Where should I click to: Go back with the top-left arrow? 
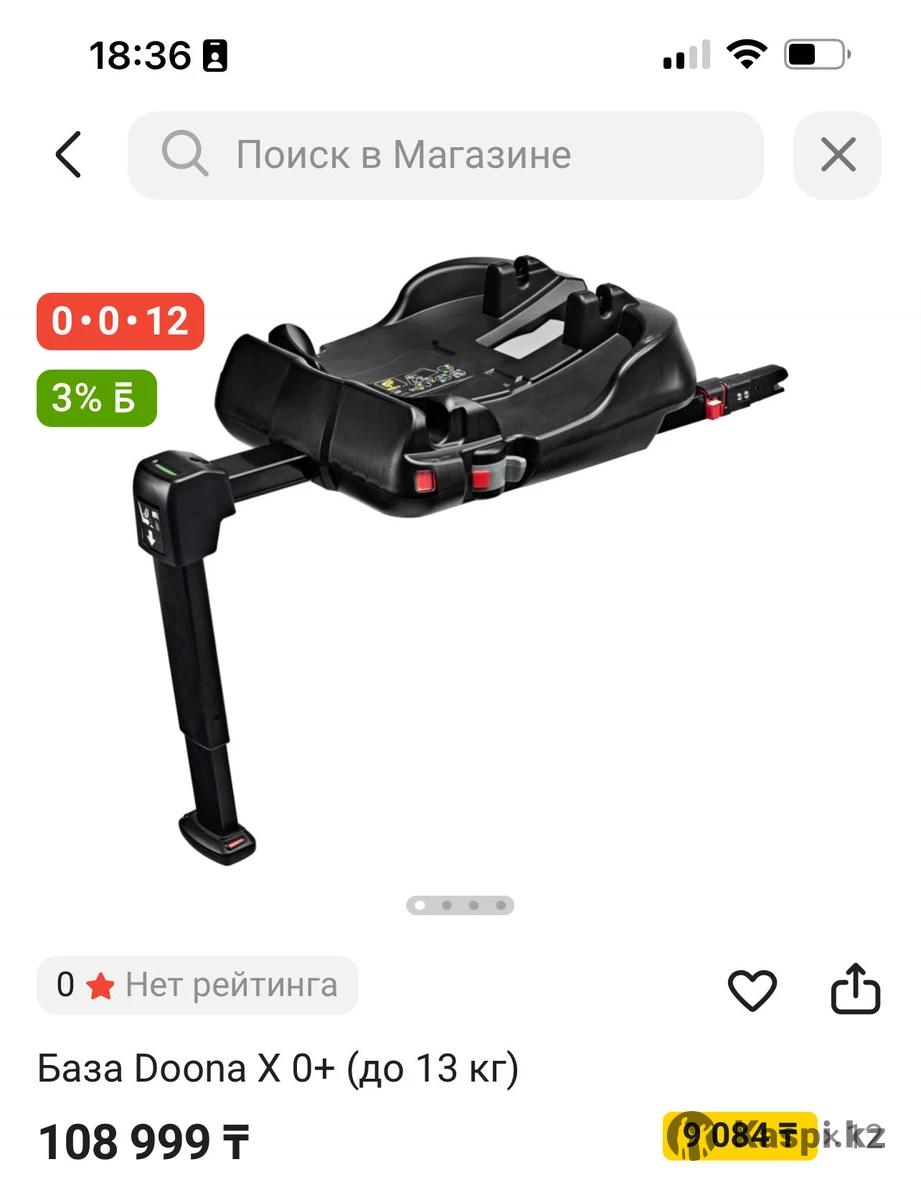coord(68,156)
